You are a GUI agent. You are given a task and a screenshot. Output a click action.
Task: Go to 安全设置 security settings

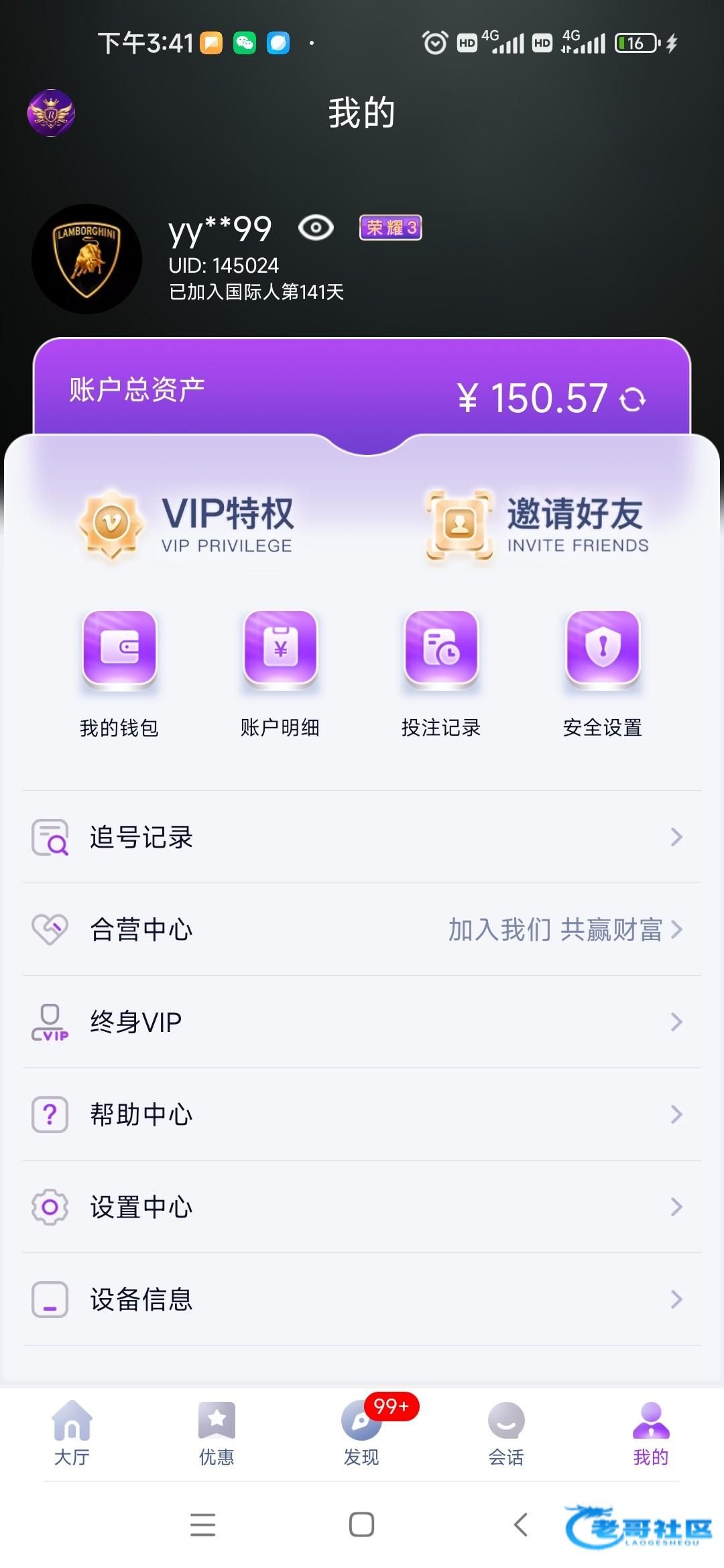(x=603, y=673)
